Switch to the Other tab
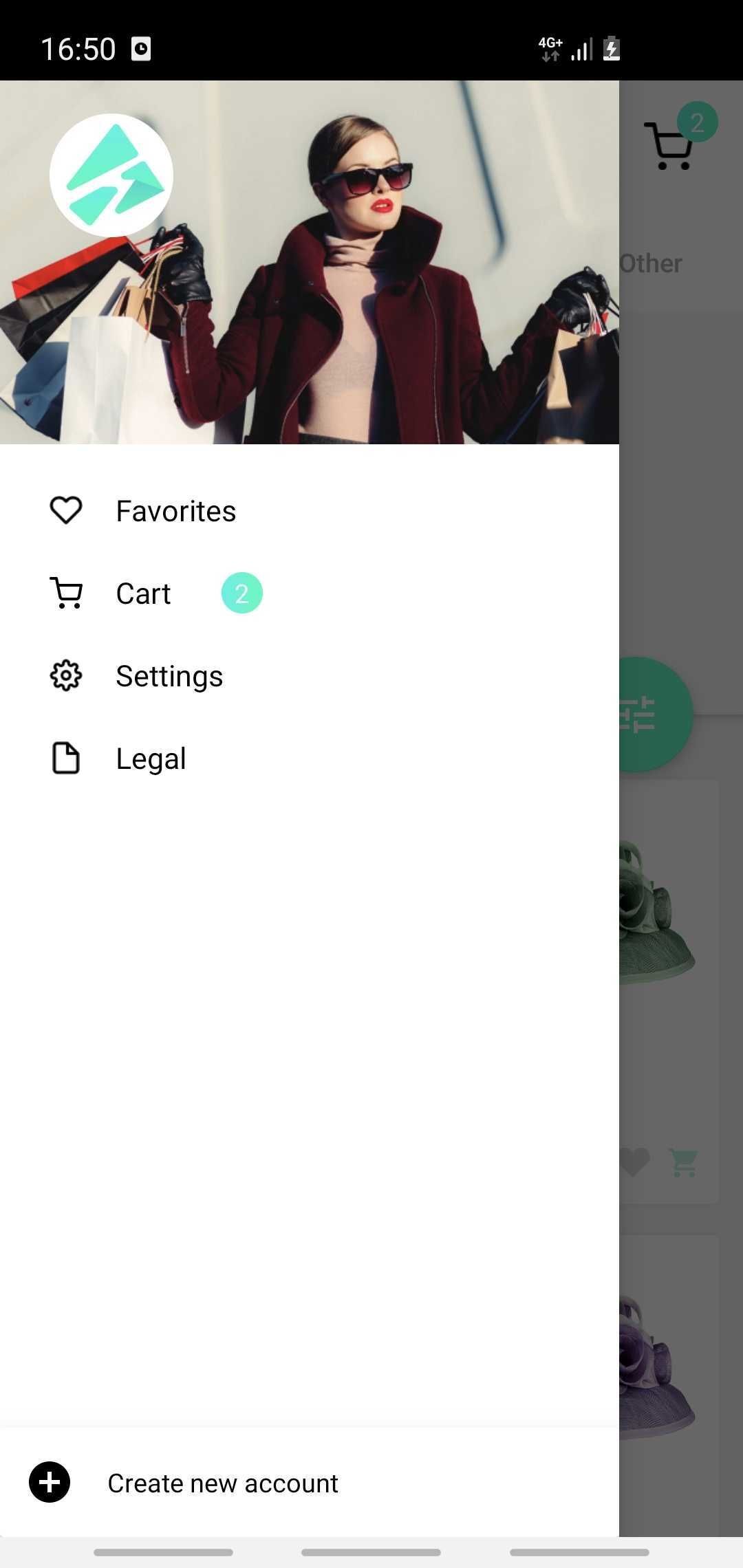Image resolution: width=743 pixels, height=1568 pixels. [x=652, y=263]
